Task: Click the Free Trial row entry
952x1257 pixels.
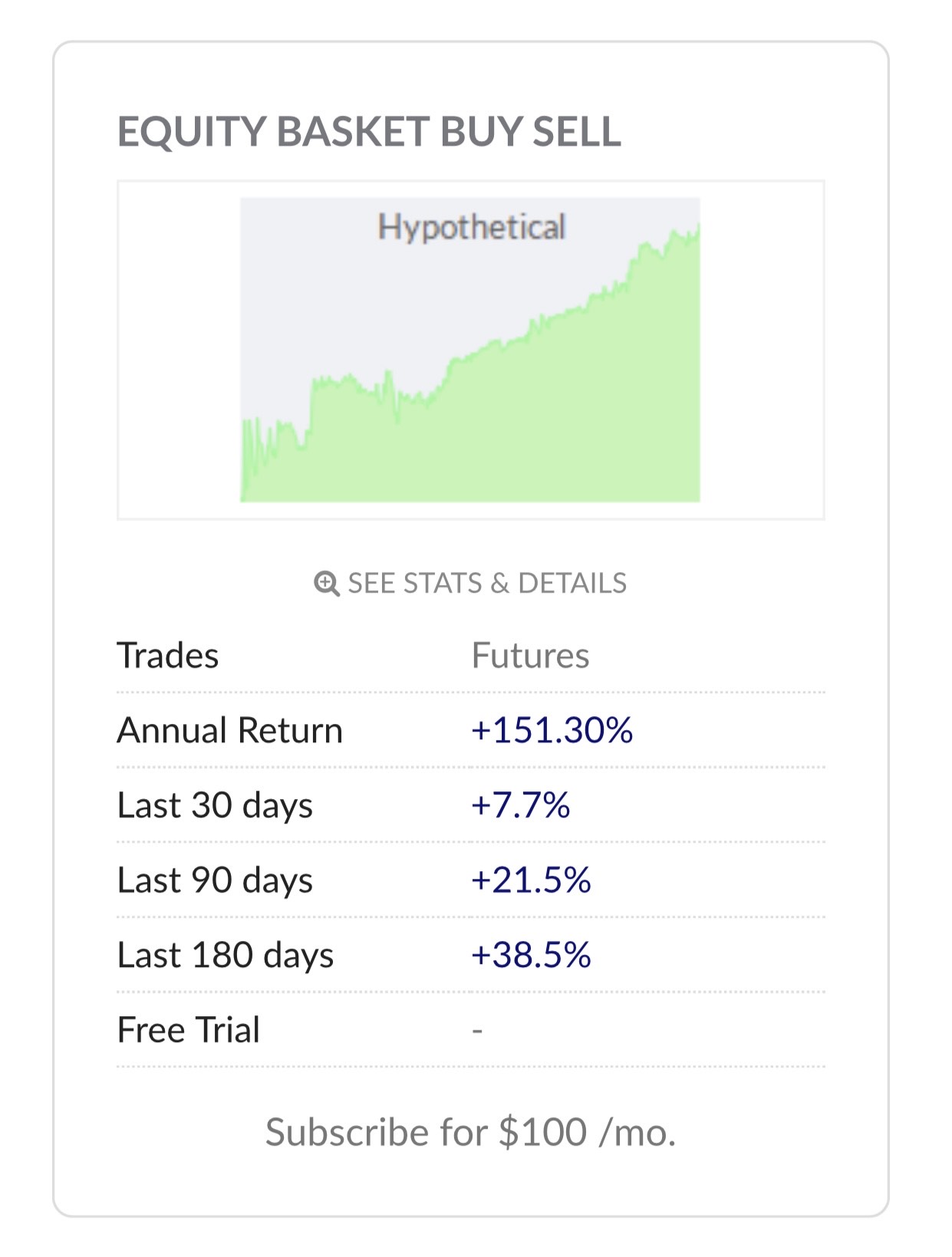Action: 187,1031
